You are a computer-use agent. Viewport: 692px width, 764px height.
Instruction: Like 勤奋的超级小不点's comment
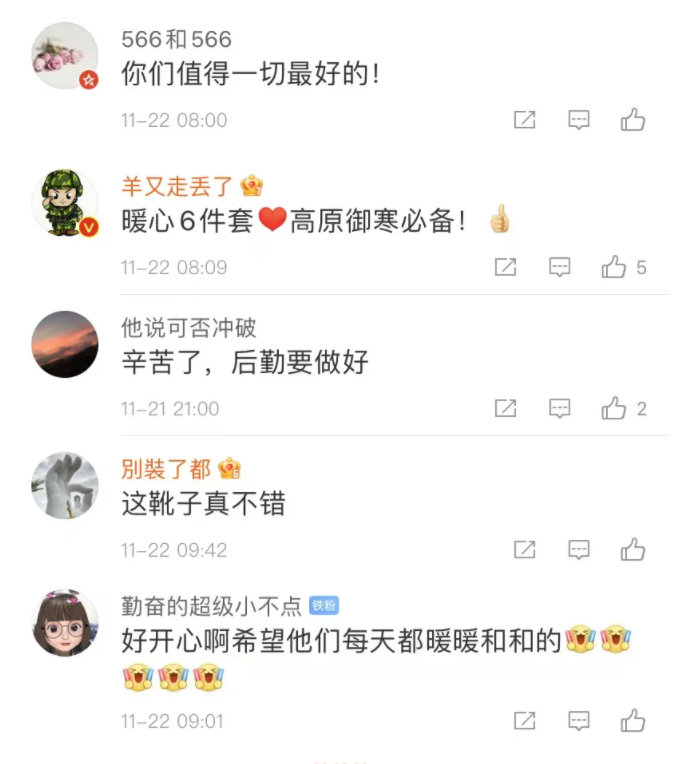(632, 721)
